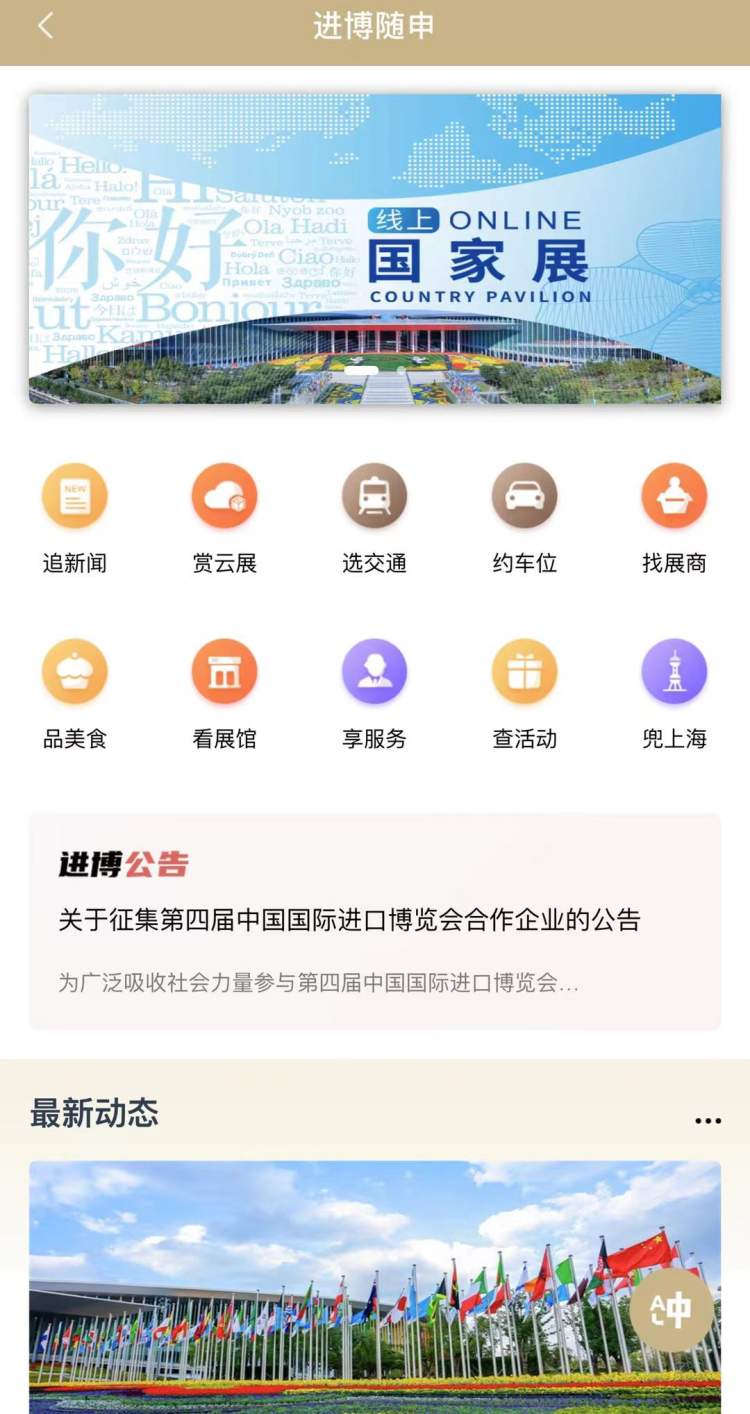Open the three-dot menu beside 最新动态
Viewport: 750px width, 1414px height.
[708, 1121]
